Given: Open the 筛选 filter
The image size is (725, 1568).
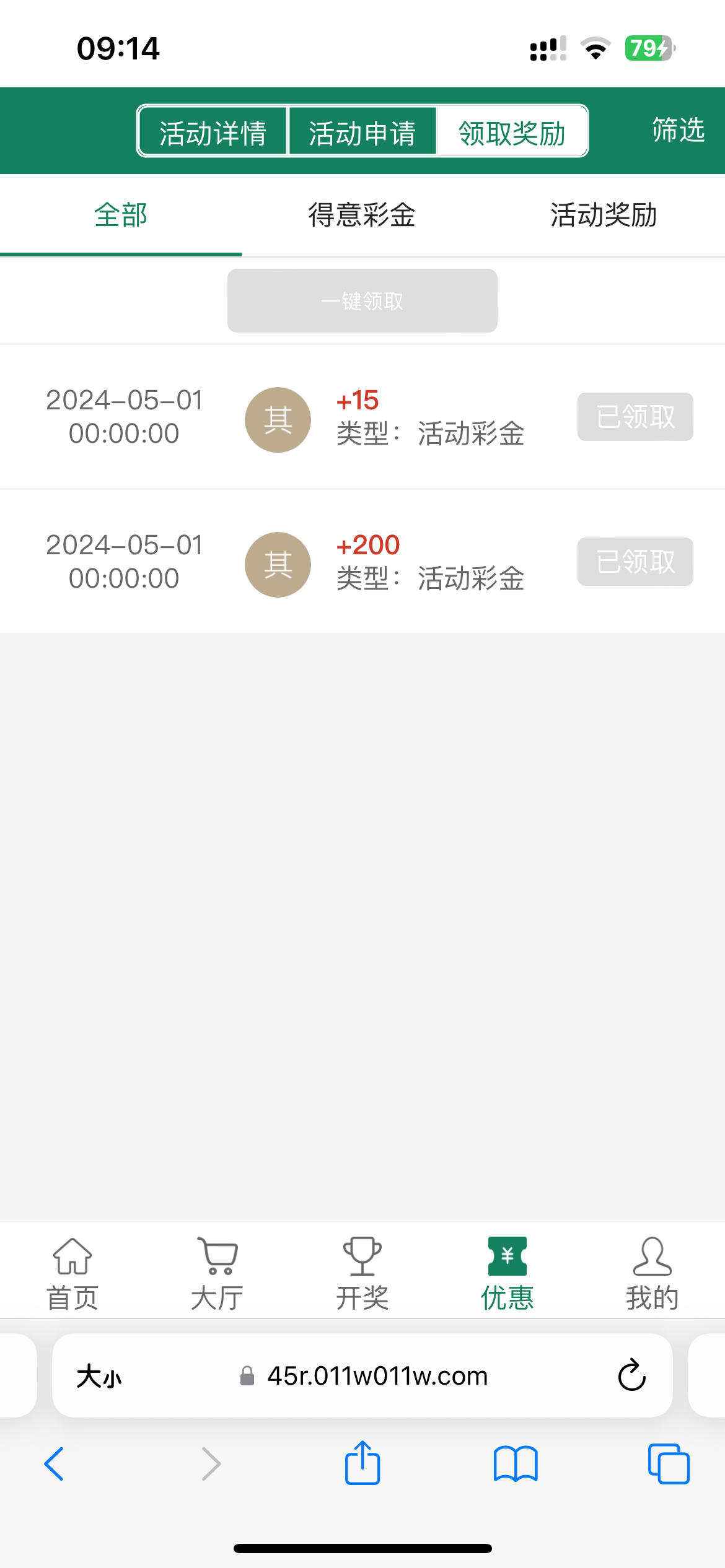Looking at the screenshot, I should (678, 131).
